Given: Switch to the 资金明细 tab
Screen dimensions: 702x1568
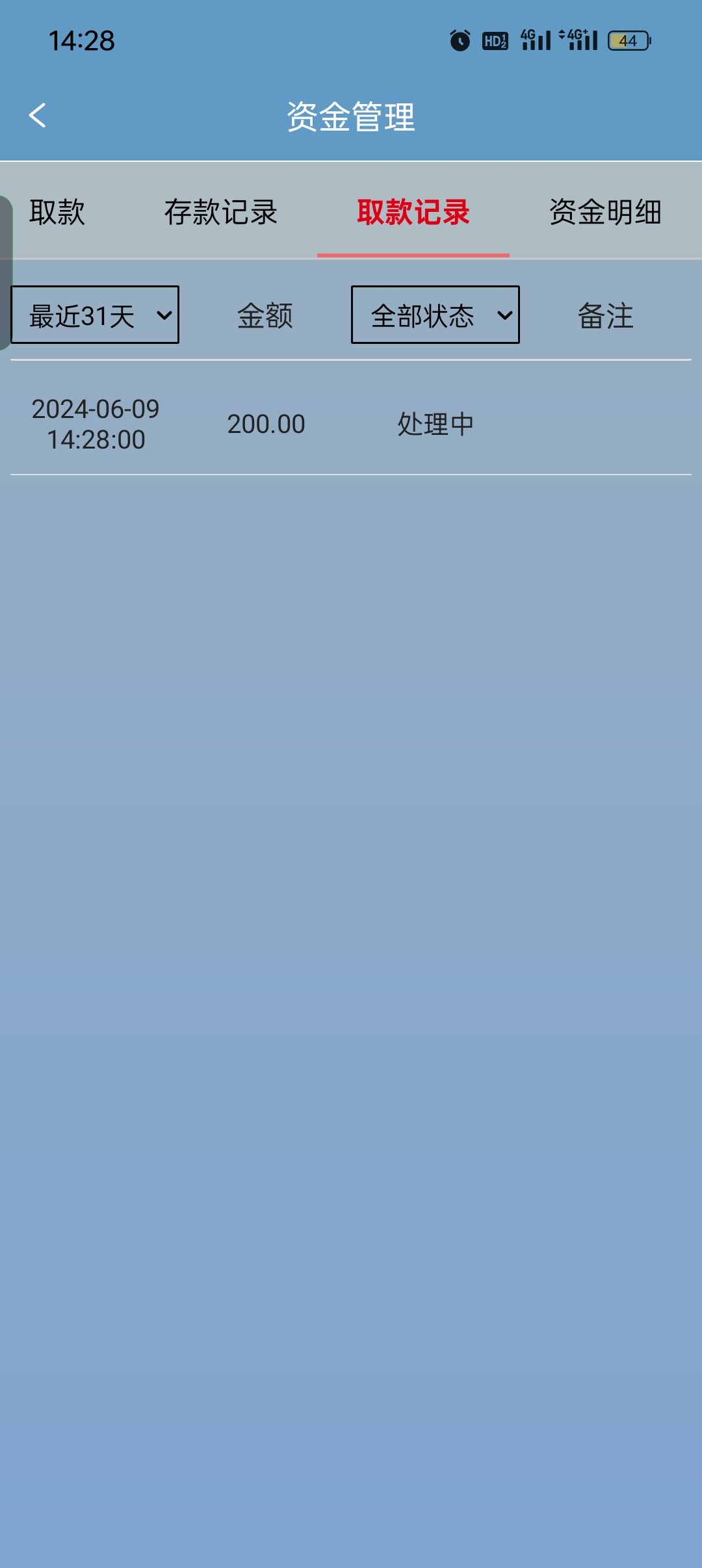Looking at the screenshot, I should click(605, 212).
